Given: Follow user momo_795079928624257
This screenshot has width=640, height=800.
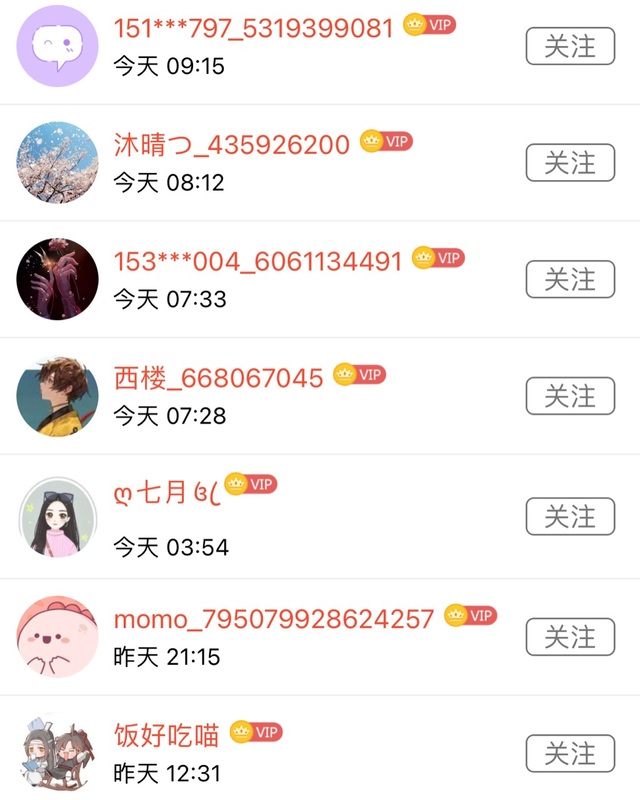Looking at the screenshot, I should (x=570, y=637).
